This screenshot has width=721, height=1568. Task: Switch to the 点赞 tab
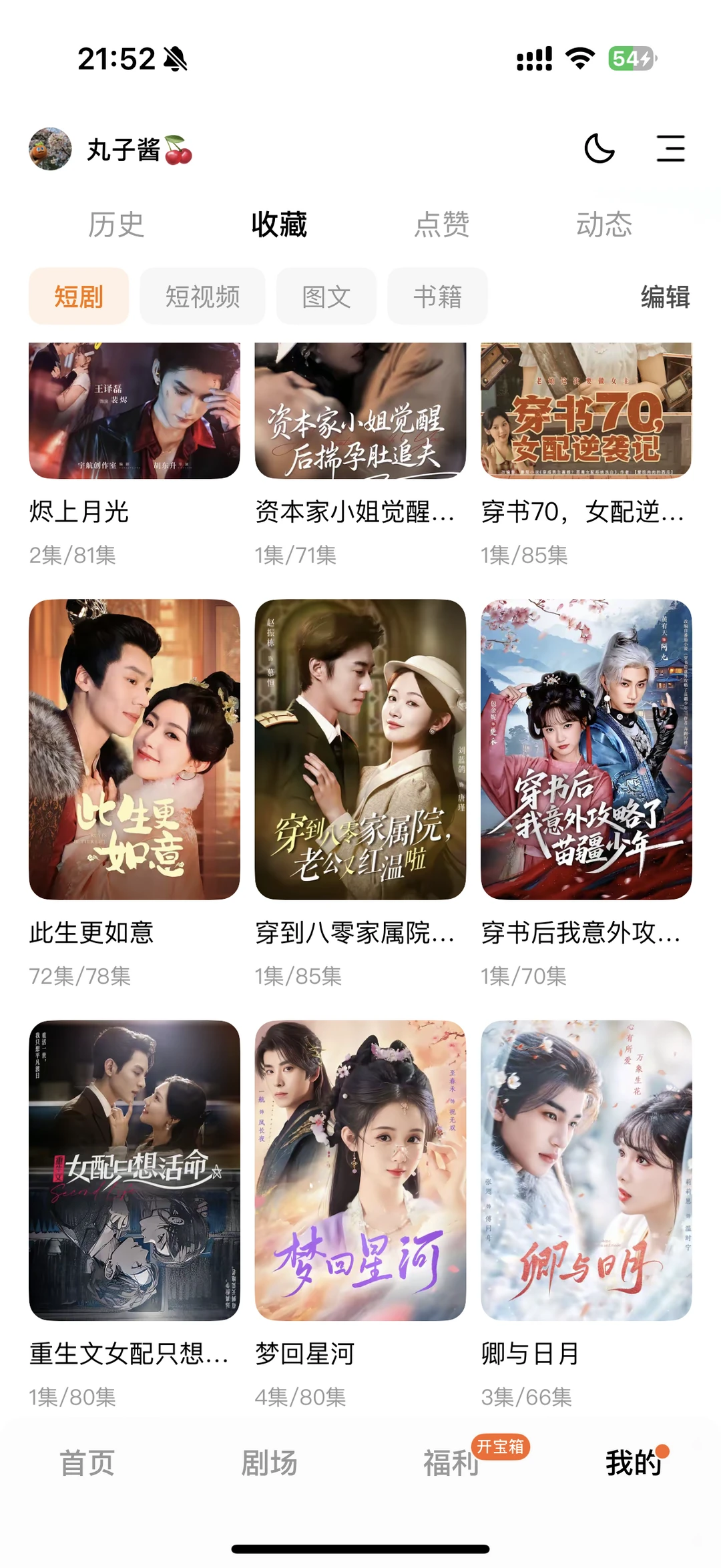(442, 224)
